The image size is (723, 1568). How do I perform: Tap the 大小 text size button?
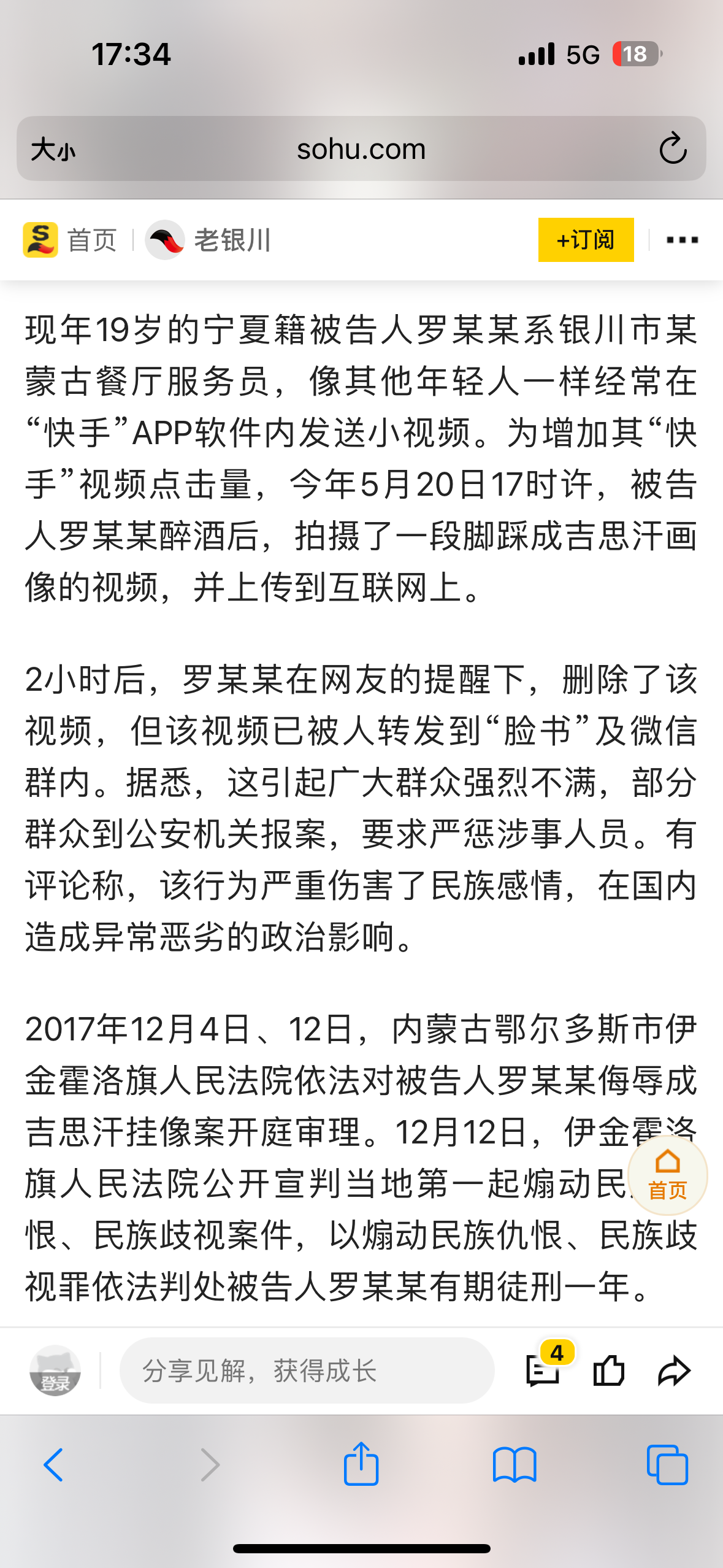click(x=53, y=149)
